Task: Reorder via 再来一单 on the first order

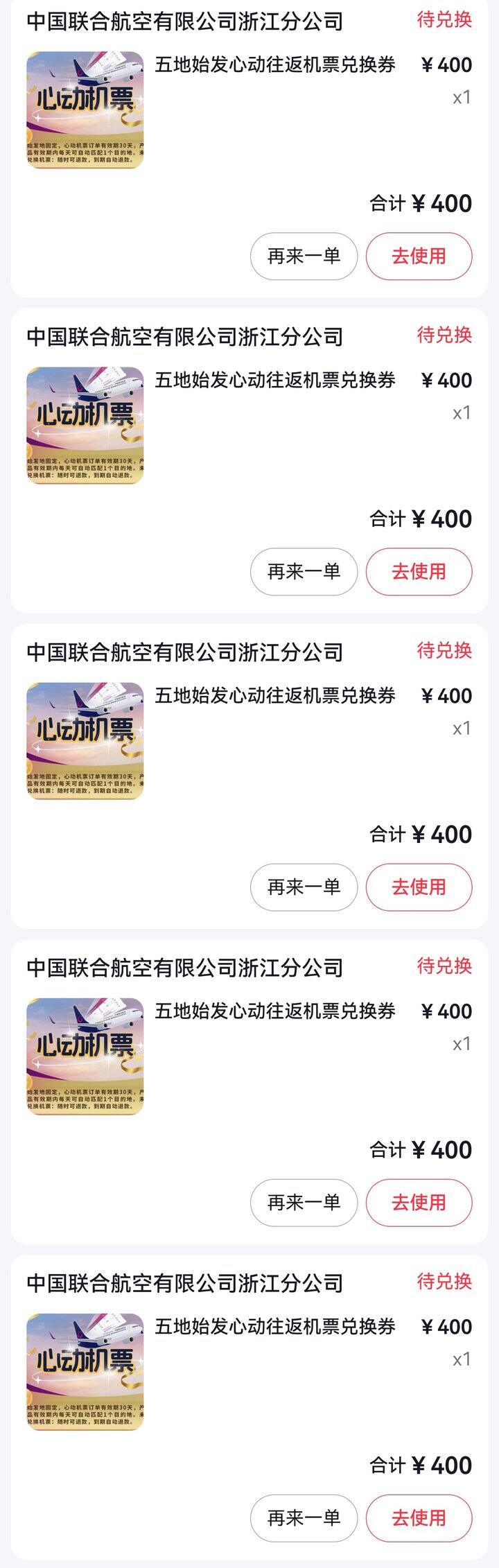Action: coord(304,256)
